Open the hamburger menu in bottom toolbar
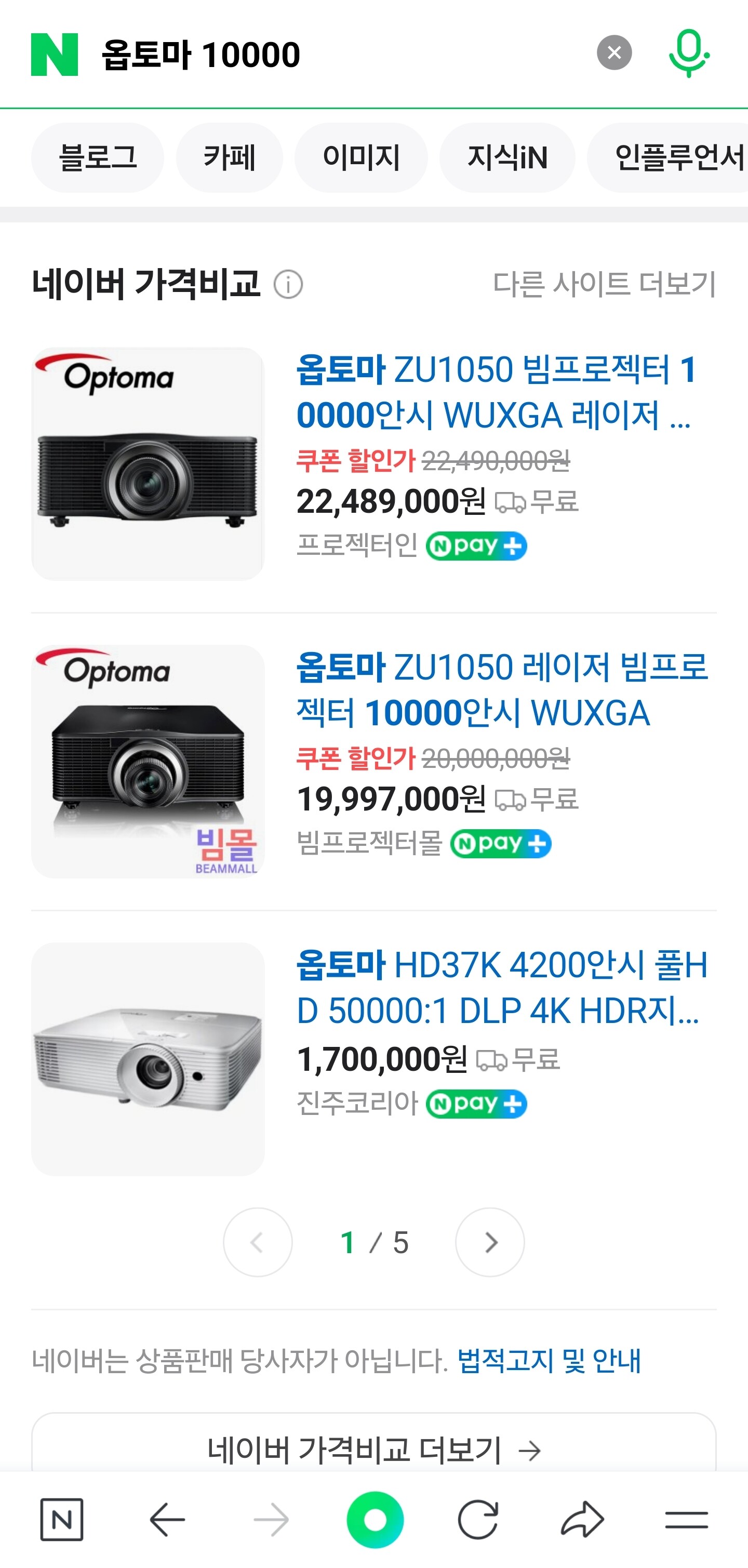Image resolution: width=748 pixels, height=1568 pixels. click(686, 1519)
